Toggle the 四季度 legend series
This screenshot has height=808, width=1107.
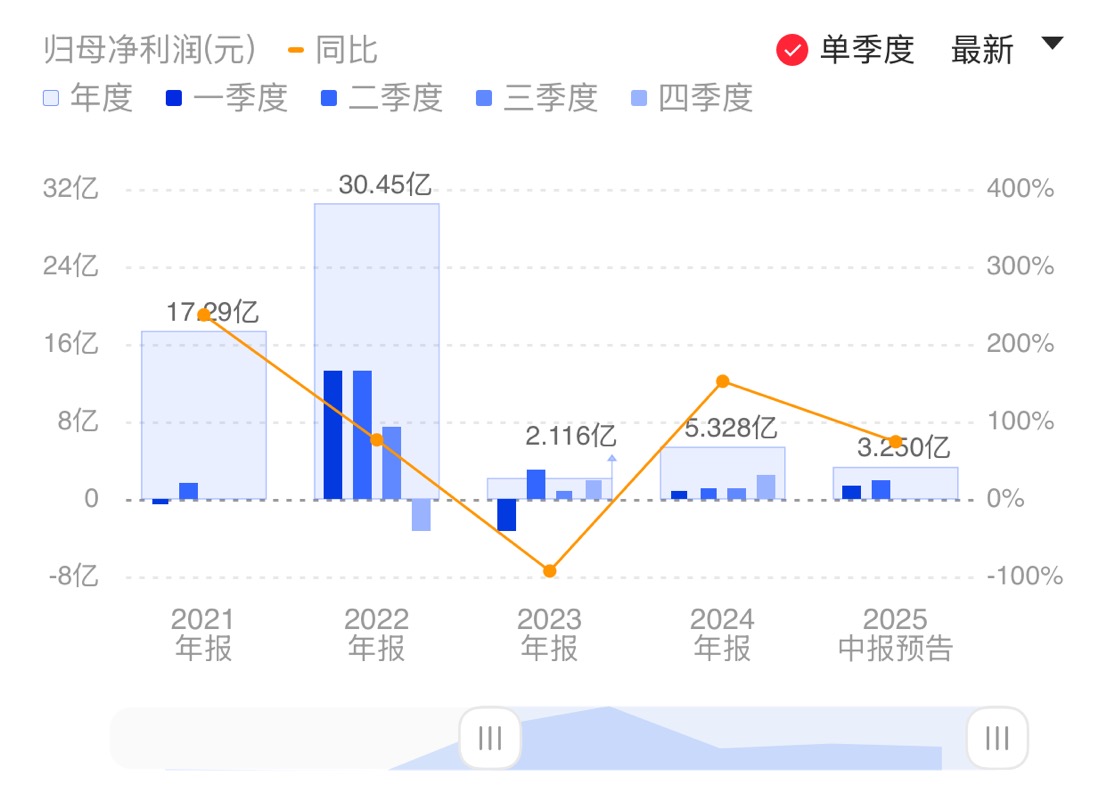[x=691, y=98]
